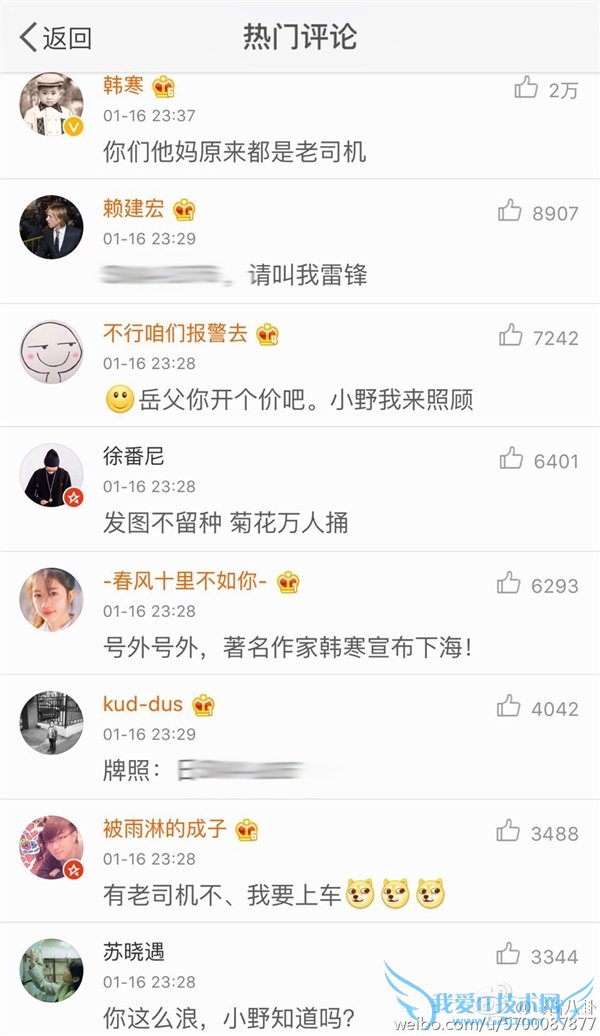Like 苏晓遇's comment
Viewport: 600px width, 1036px height.
[509, 955]
